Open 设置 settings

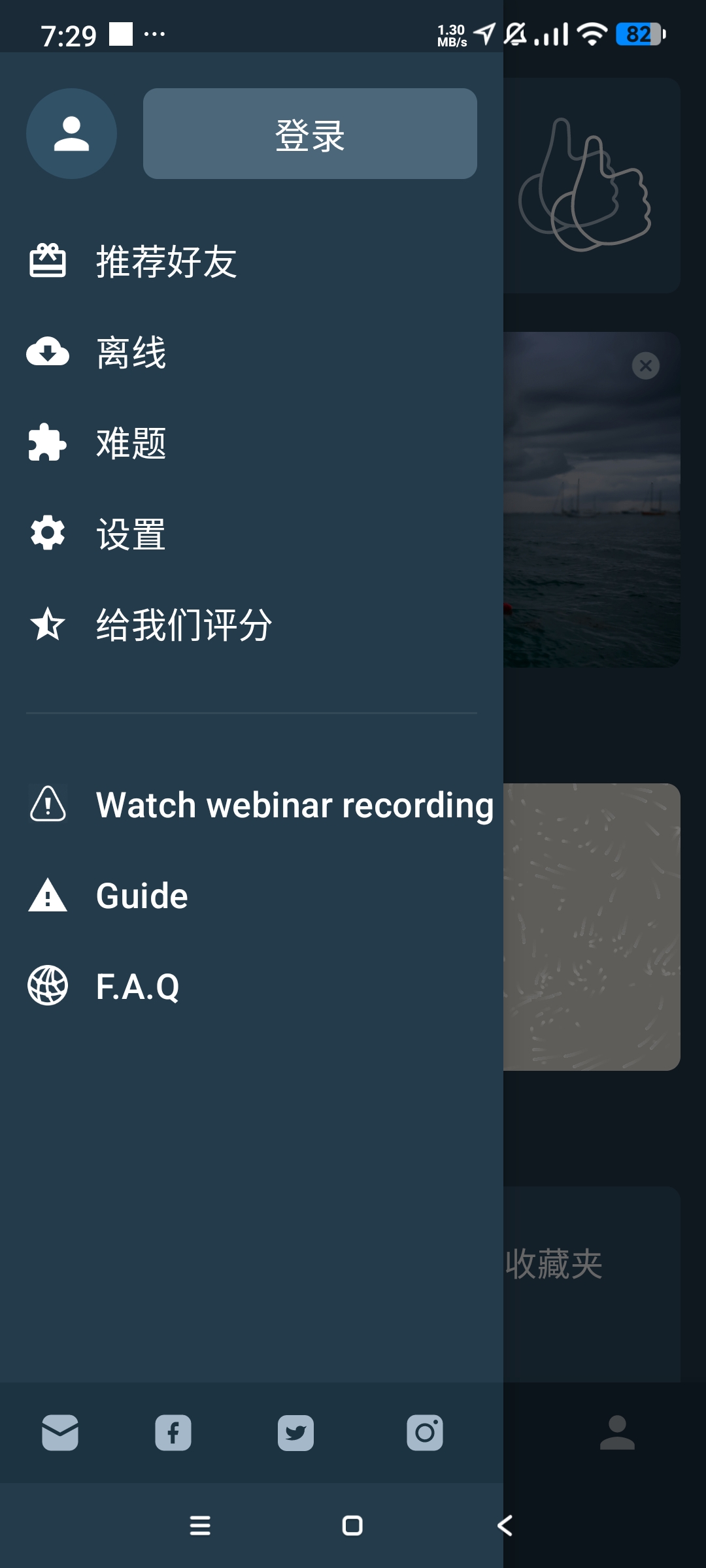point(252,534)
